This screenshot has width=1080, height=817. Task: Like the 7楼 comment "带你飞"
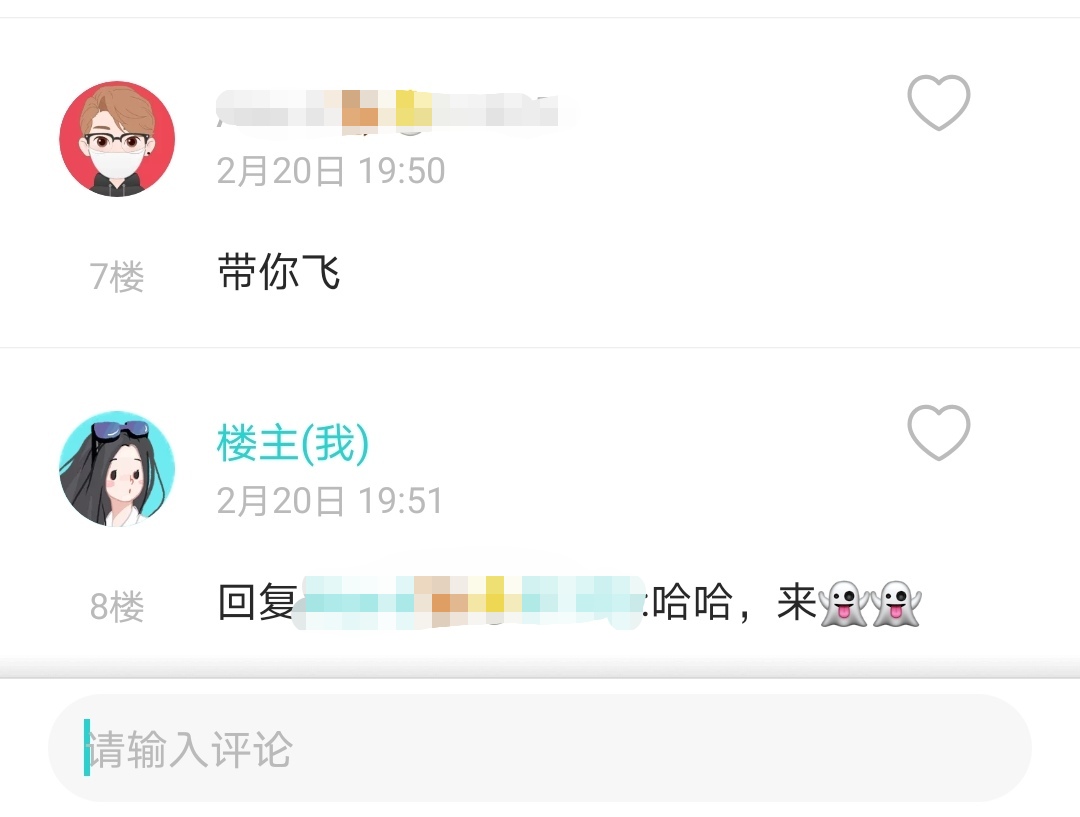click(938, 103)
